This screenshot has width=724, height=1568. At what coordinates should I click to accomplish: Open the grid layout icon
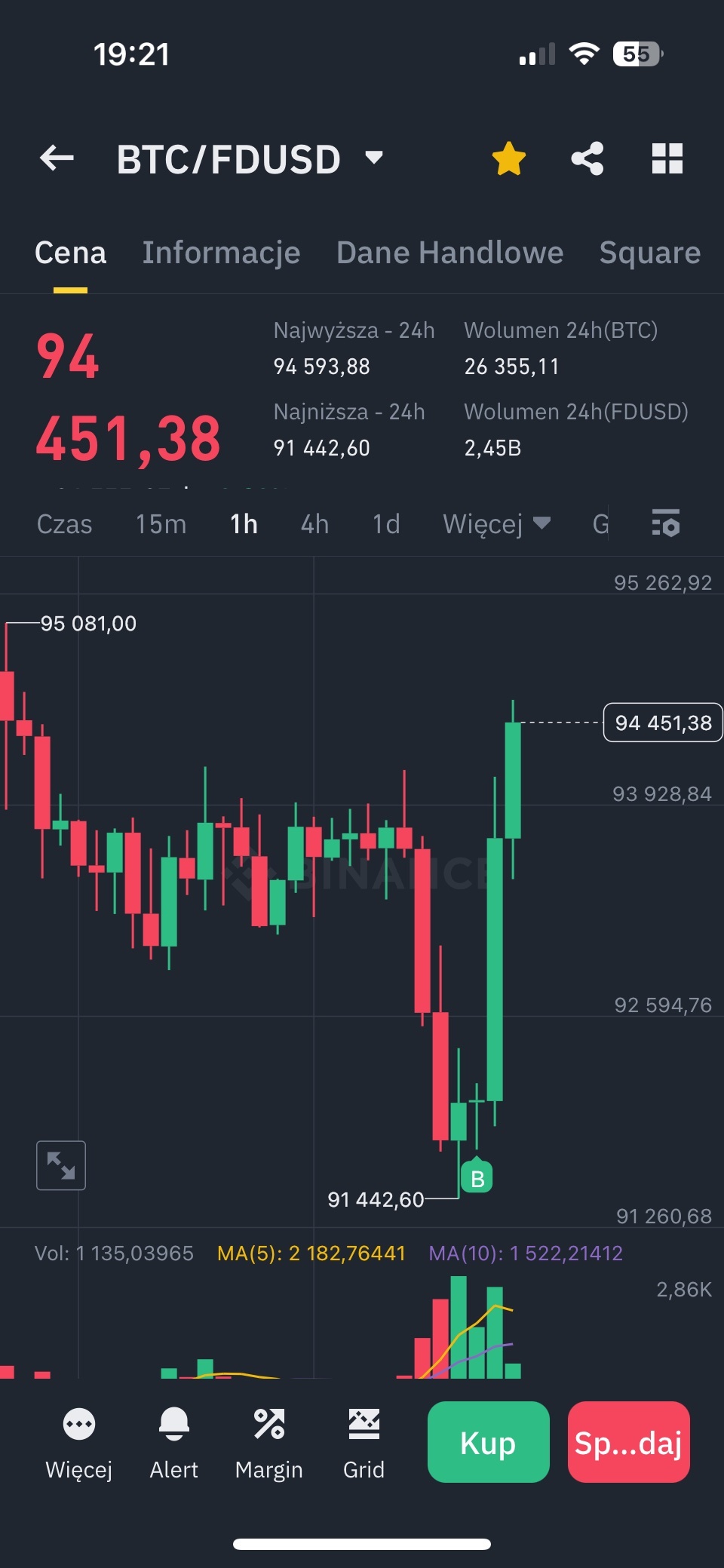tap(667, 158)
